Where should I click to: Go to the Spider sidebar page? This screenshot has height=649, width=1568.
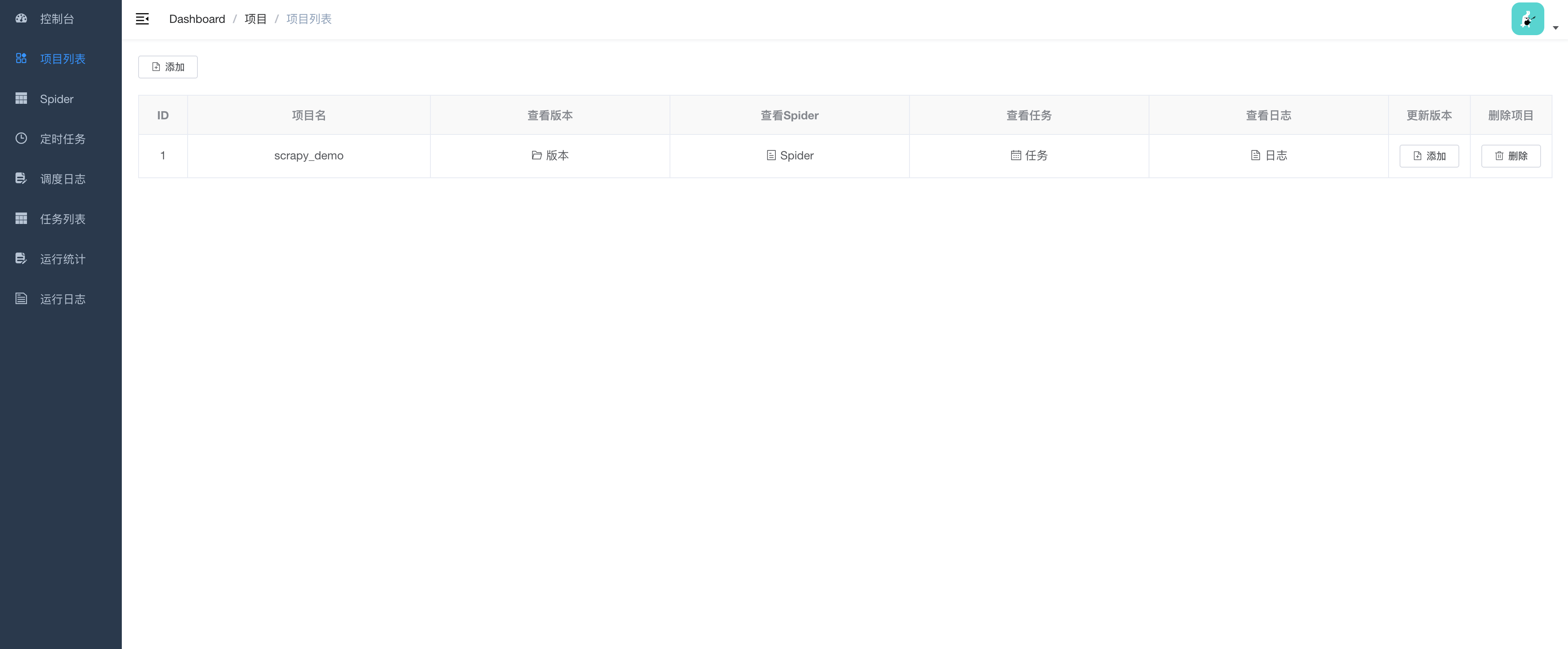click(56, 98)
